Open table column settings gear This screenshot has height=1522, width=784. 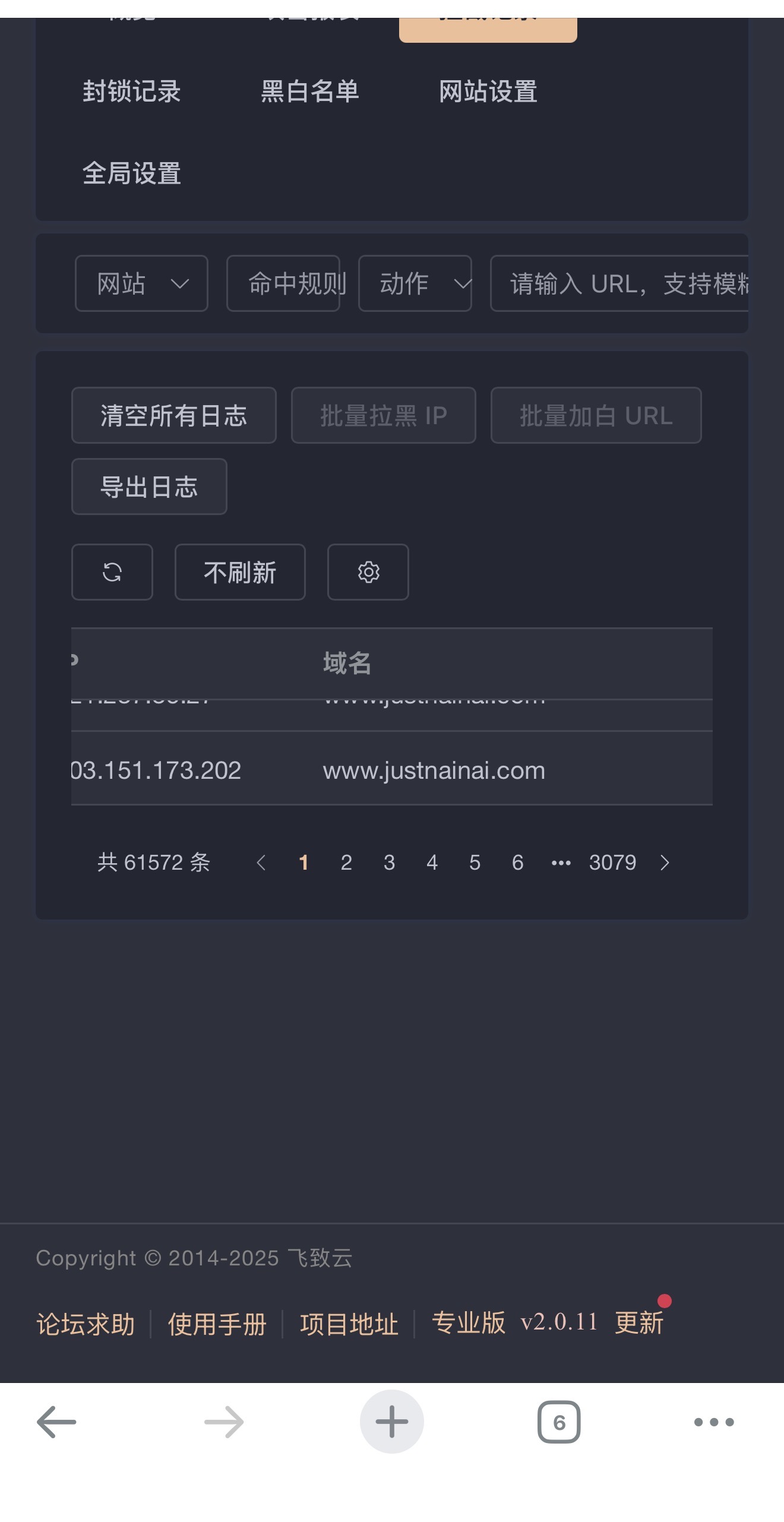pos(368,572)
